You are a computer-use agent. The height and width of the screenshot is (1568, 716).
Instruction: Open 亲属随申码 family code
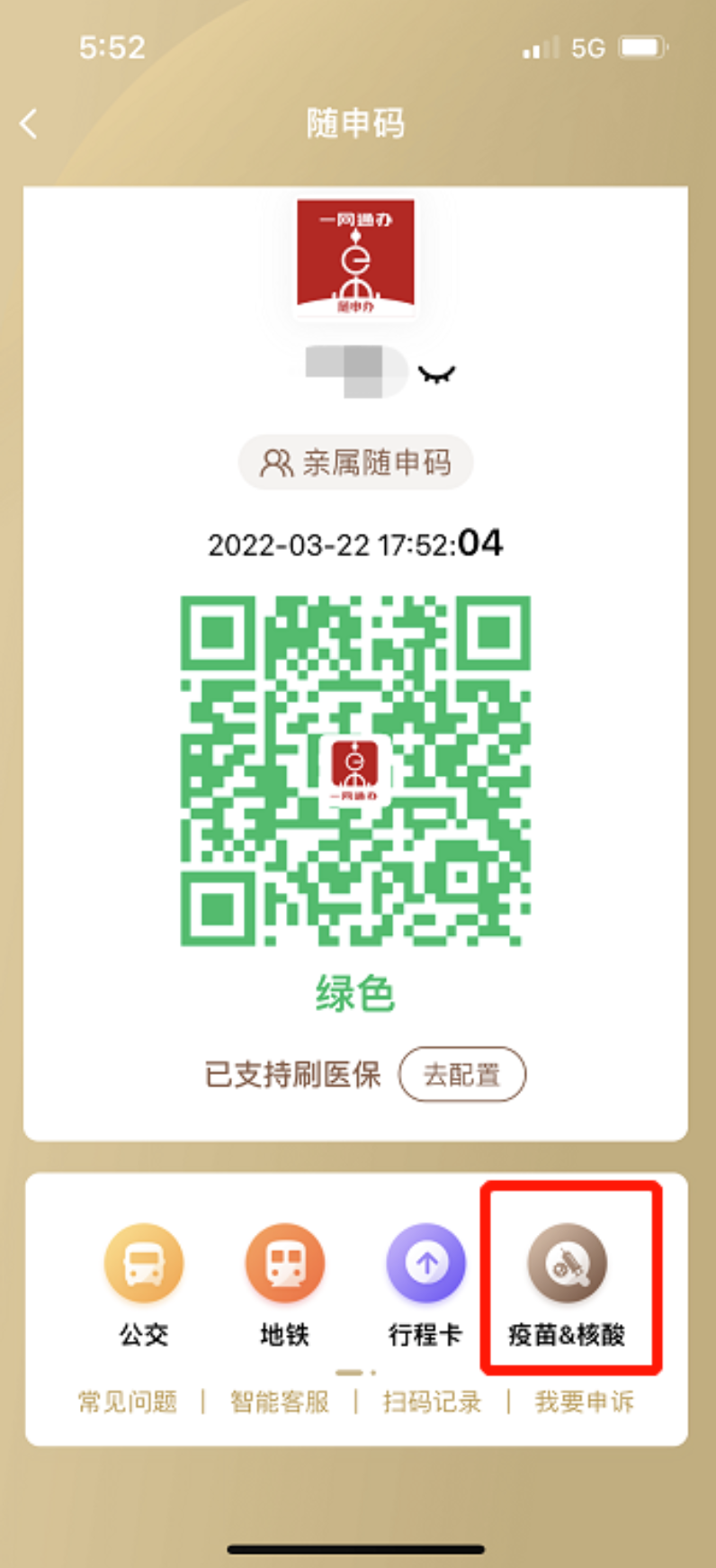[355, 463]
